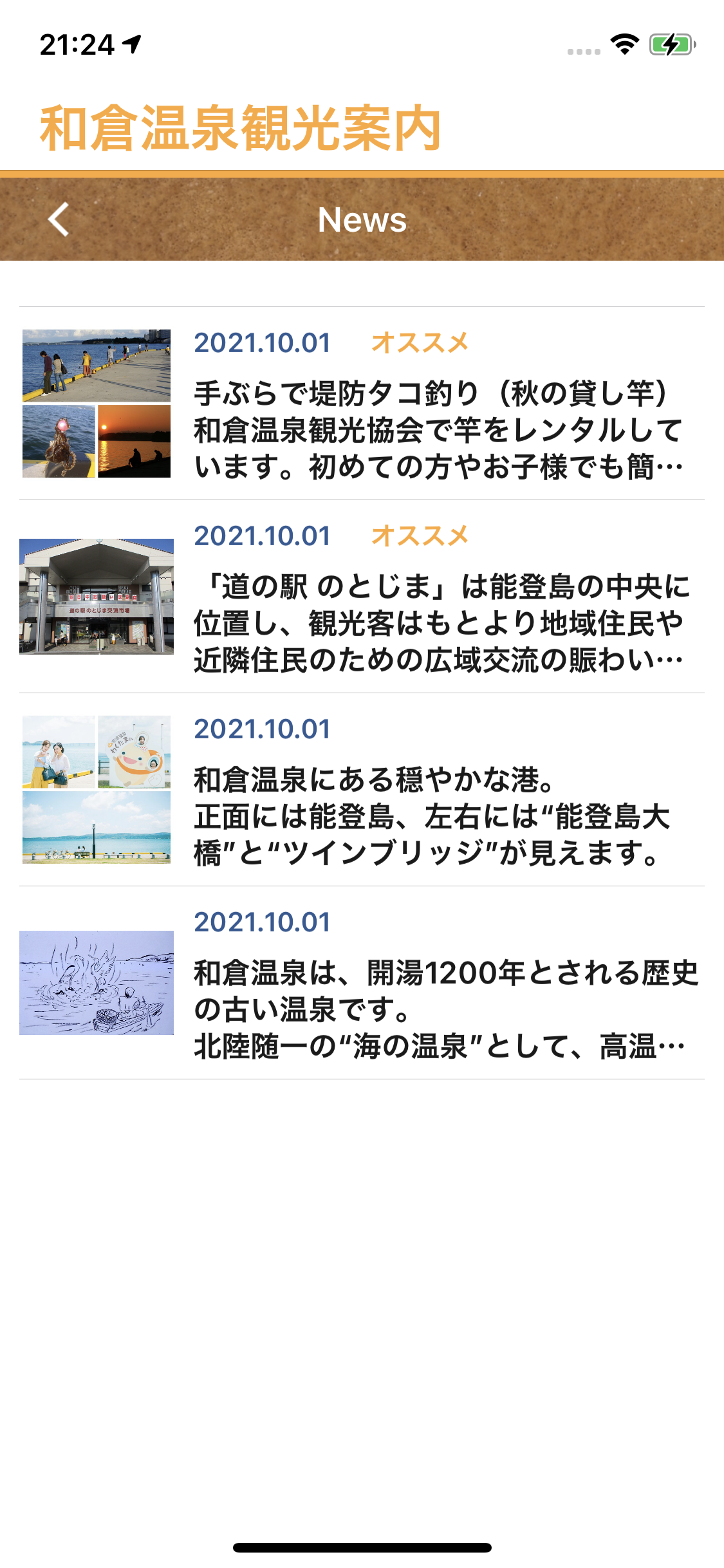This screenshot has width=724, height=1568.
Task: Go back using the News header arrow
Action: pos(59,219)
